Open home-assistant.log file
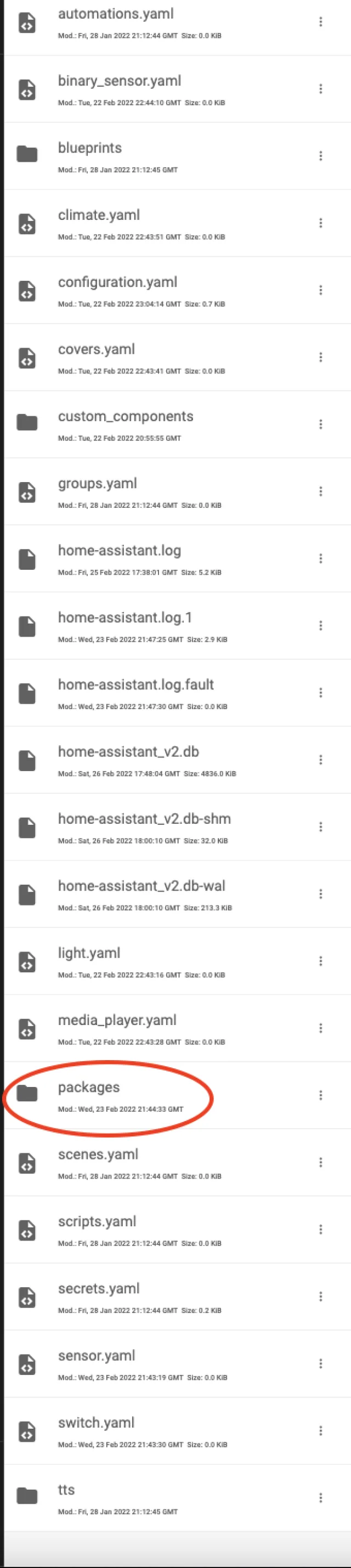This screenshot has width=351, height=1568. (119, 550)
